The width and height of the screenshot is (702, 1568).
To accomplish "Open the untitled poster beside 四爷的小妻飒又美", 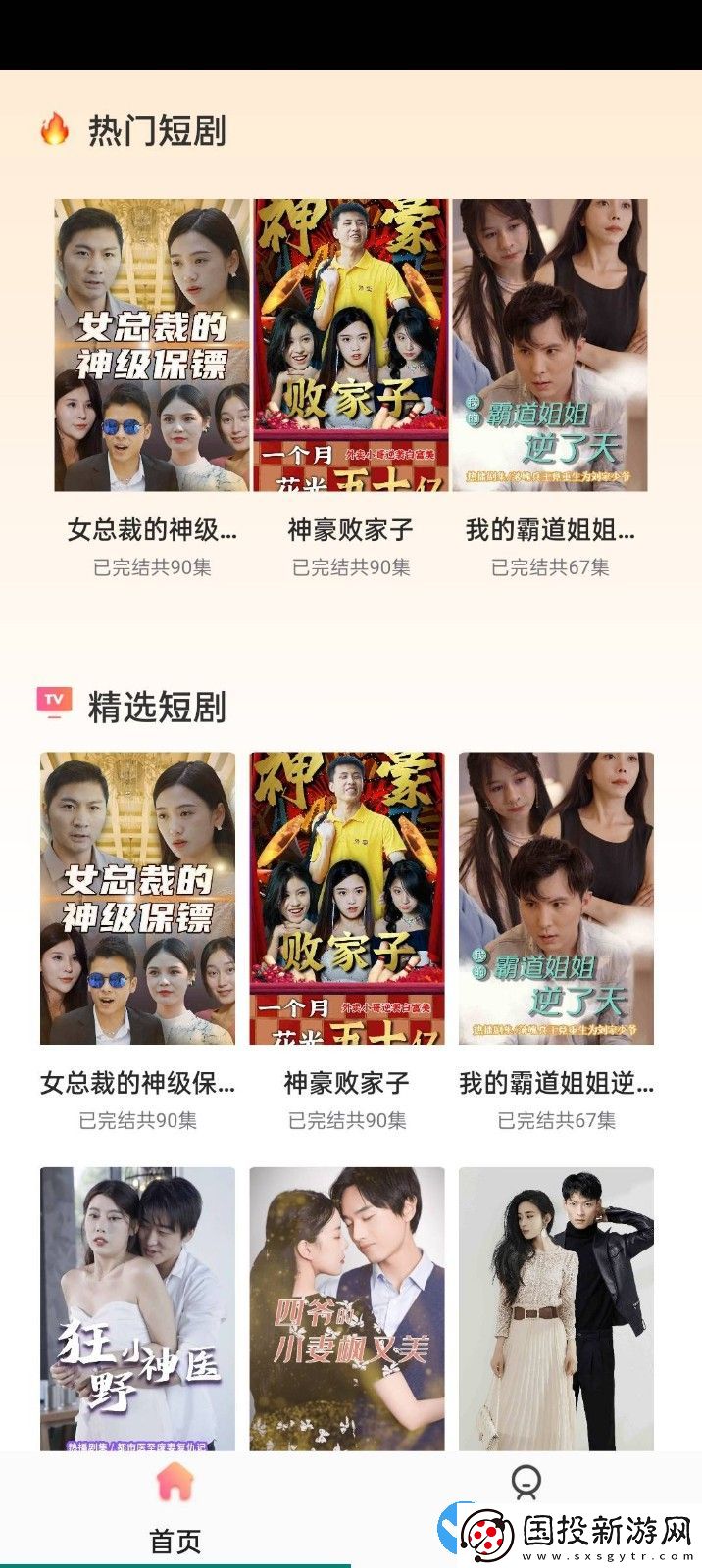I will [x=556, y=1307].
